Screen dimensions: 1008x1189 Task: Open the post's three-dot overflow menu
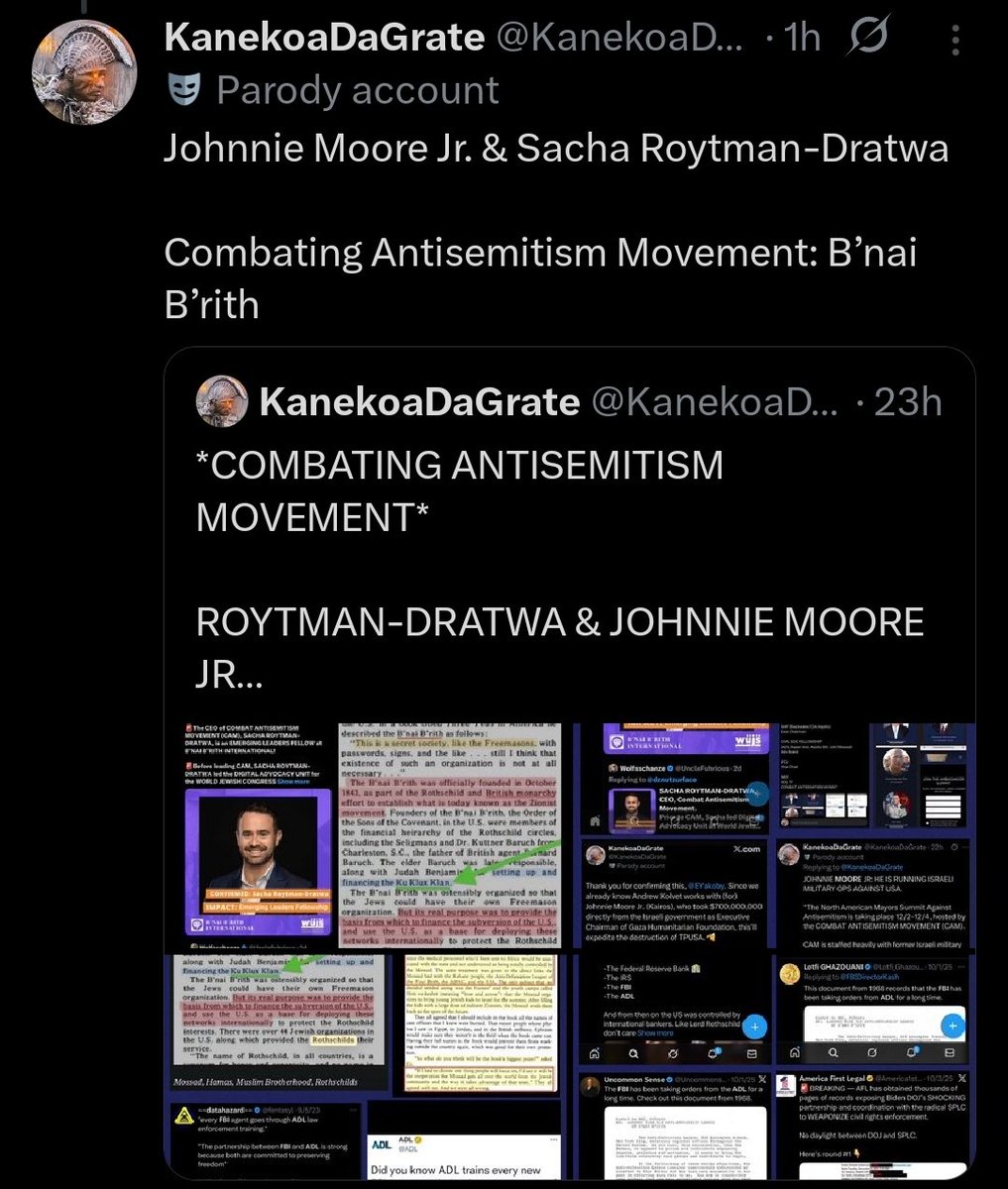tap(955, 40)
